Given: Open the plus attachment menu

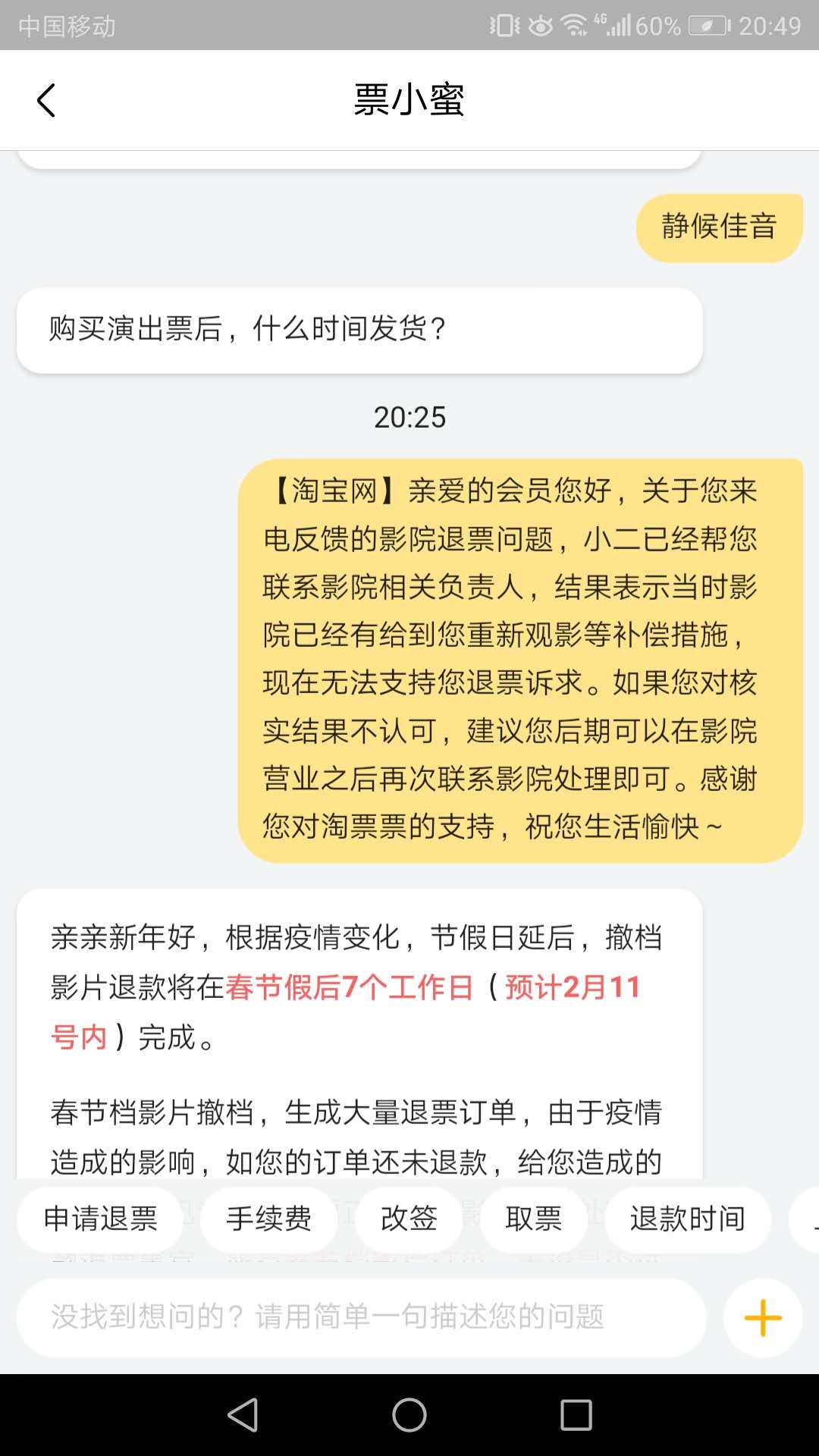Looking at the screenshot, I should 763,1317.
